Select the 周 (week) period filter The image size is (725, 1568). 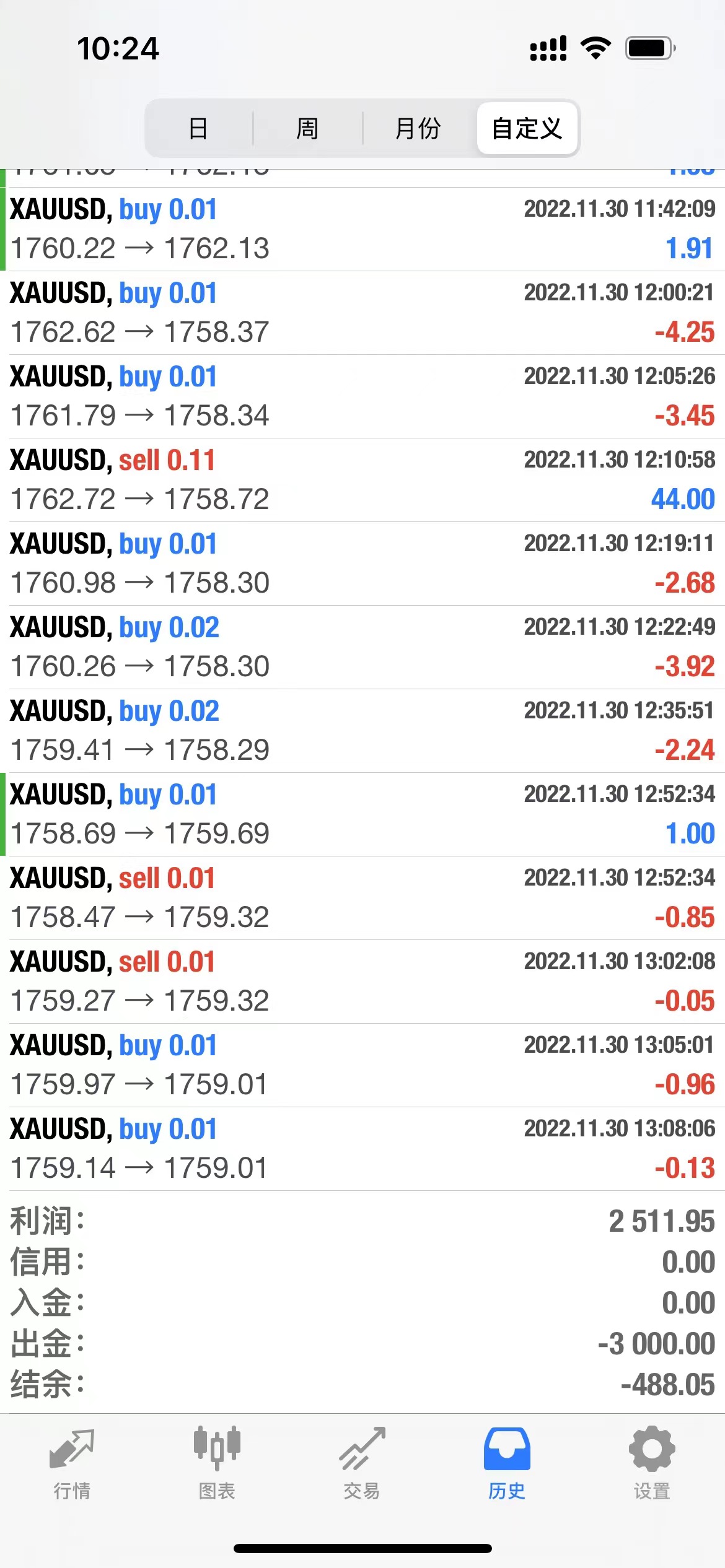click(x=307, y=128)
